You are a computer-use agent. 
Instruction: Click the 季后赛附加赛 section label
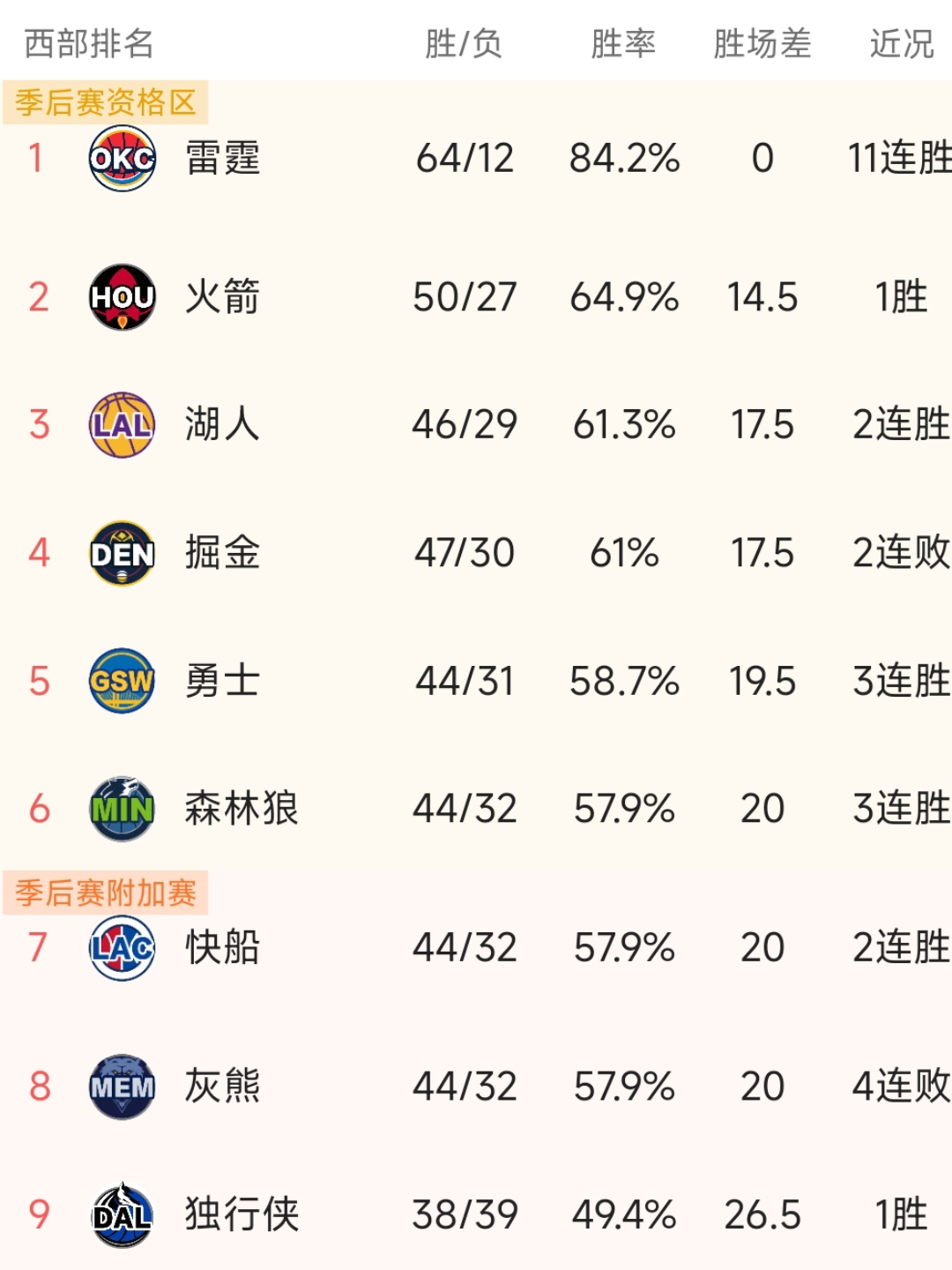(104, 894)
